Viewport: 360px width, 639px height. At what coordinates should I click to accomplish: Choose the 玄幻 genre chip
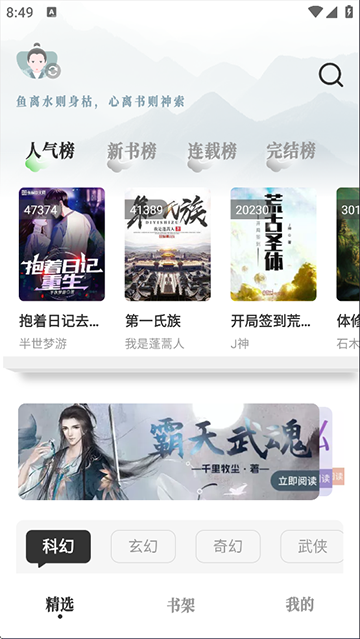tap(143, 546)
